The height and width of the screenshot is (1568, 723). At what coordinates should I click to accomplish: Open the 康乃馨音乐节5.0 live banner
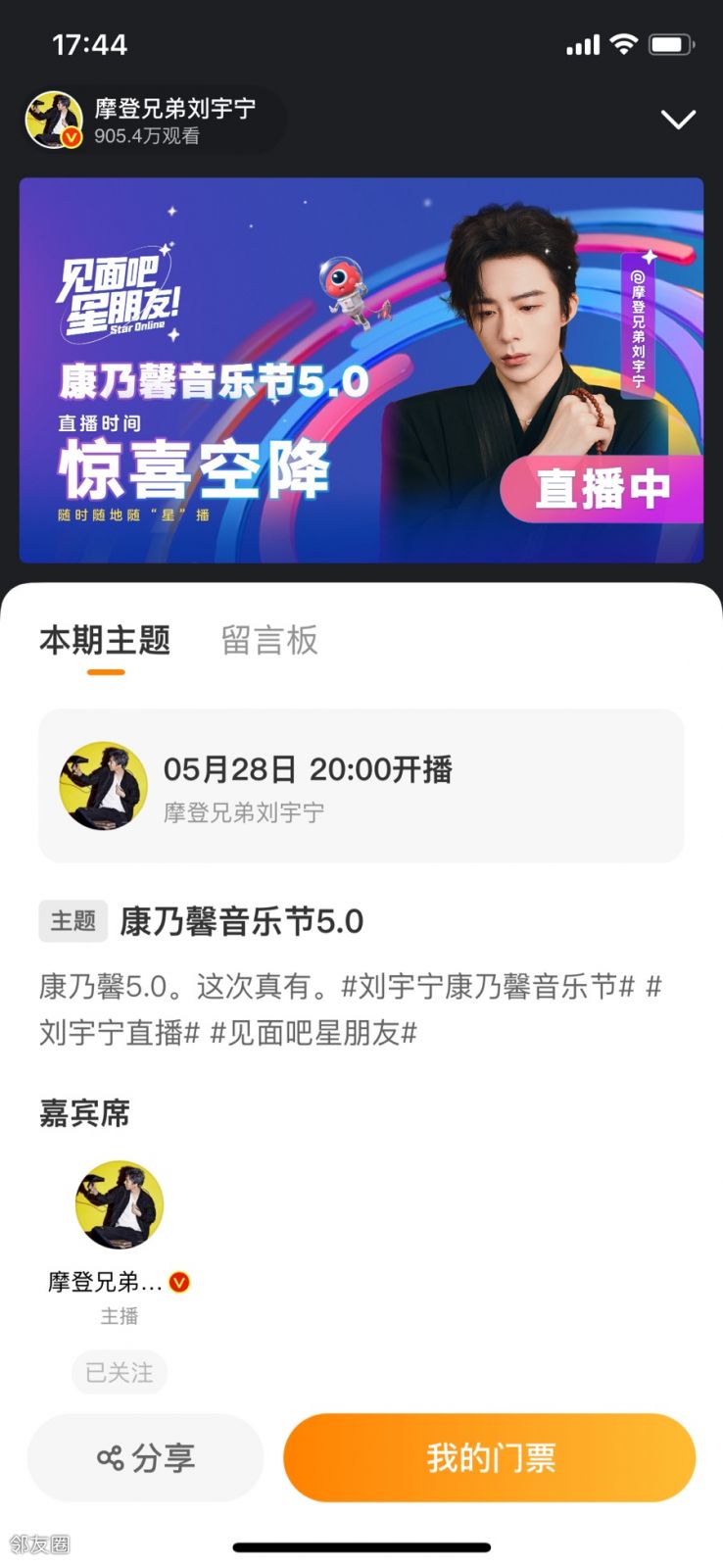361,370
